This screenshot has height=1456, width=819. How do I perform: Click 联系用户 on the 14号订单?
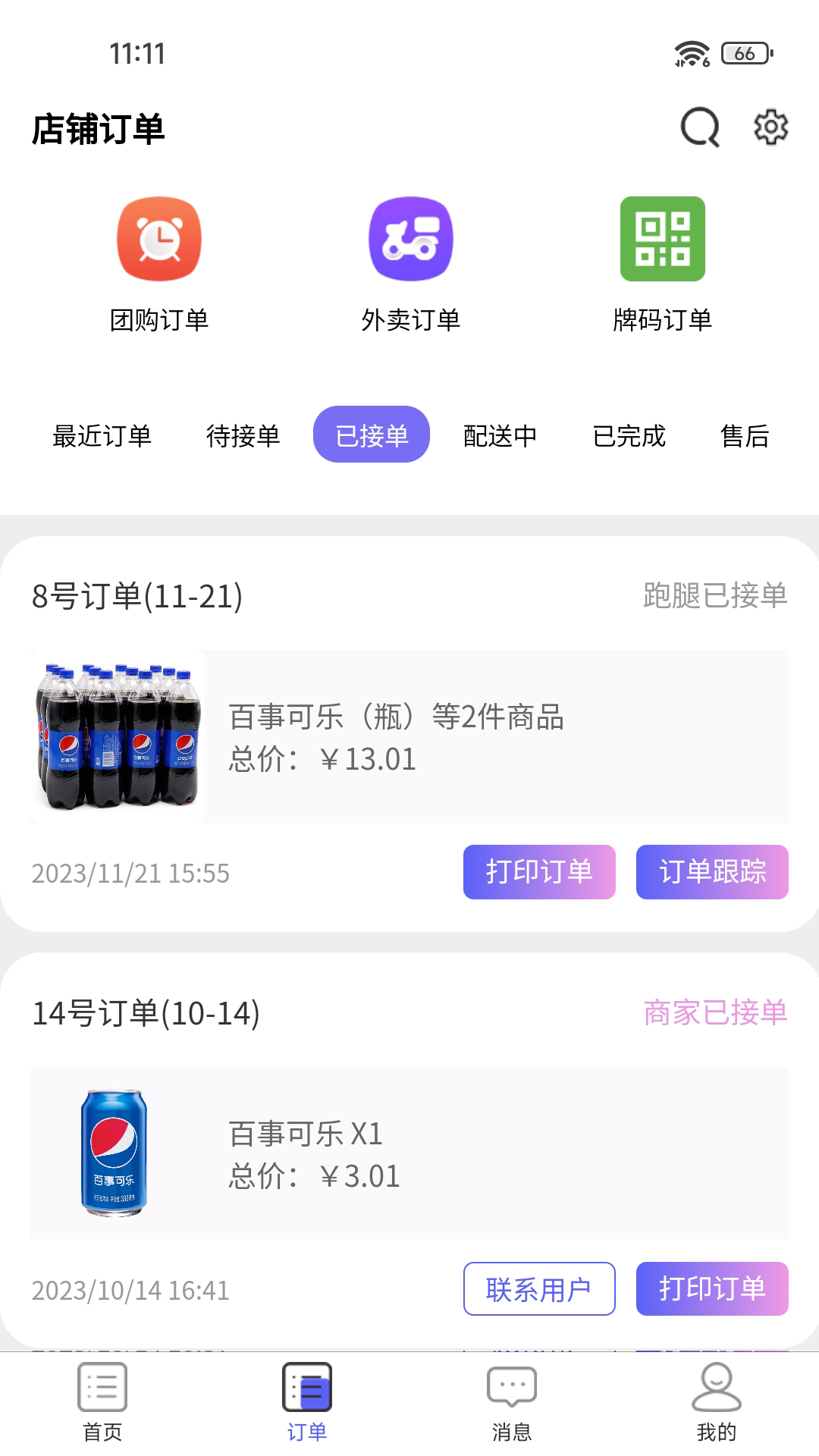point(539,1287)
